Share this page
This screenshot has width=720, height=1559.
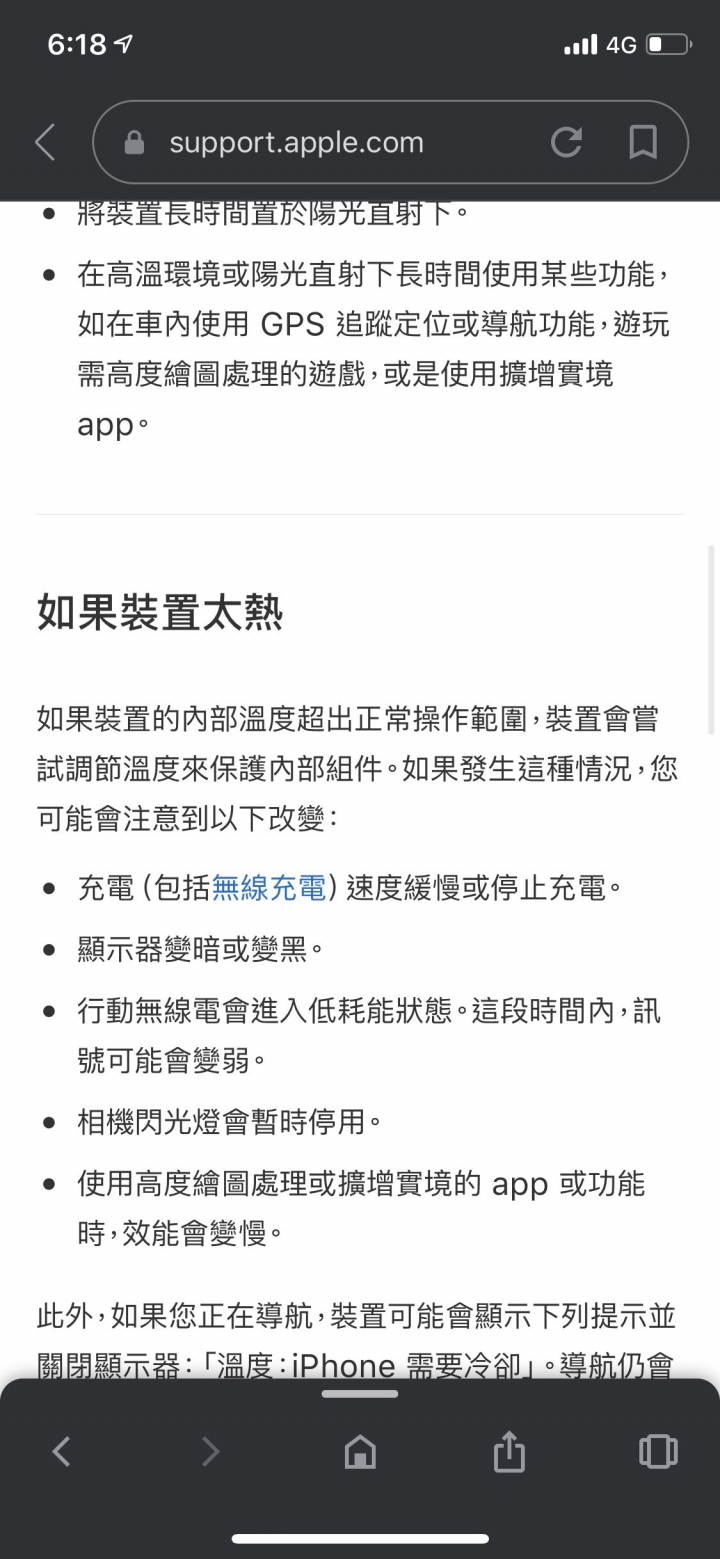(x=509, y=1451)
